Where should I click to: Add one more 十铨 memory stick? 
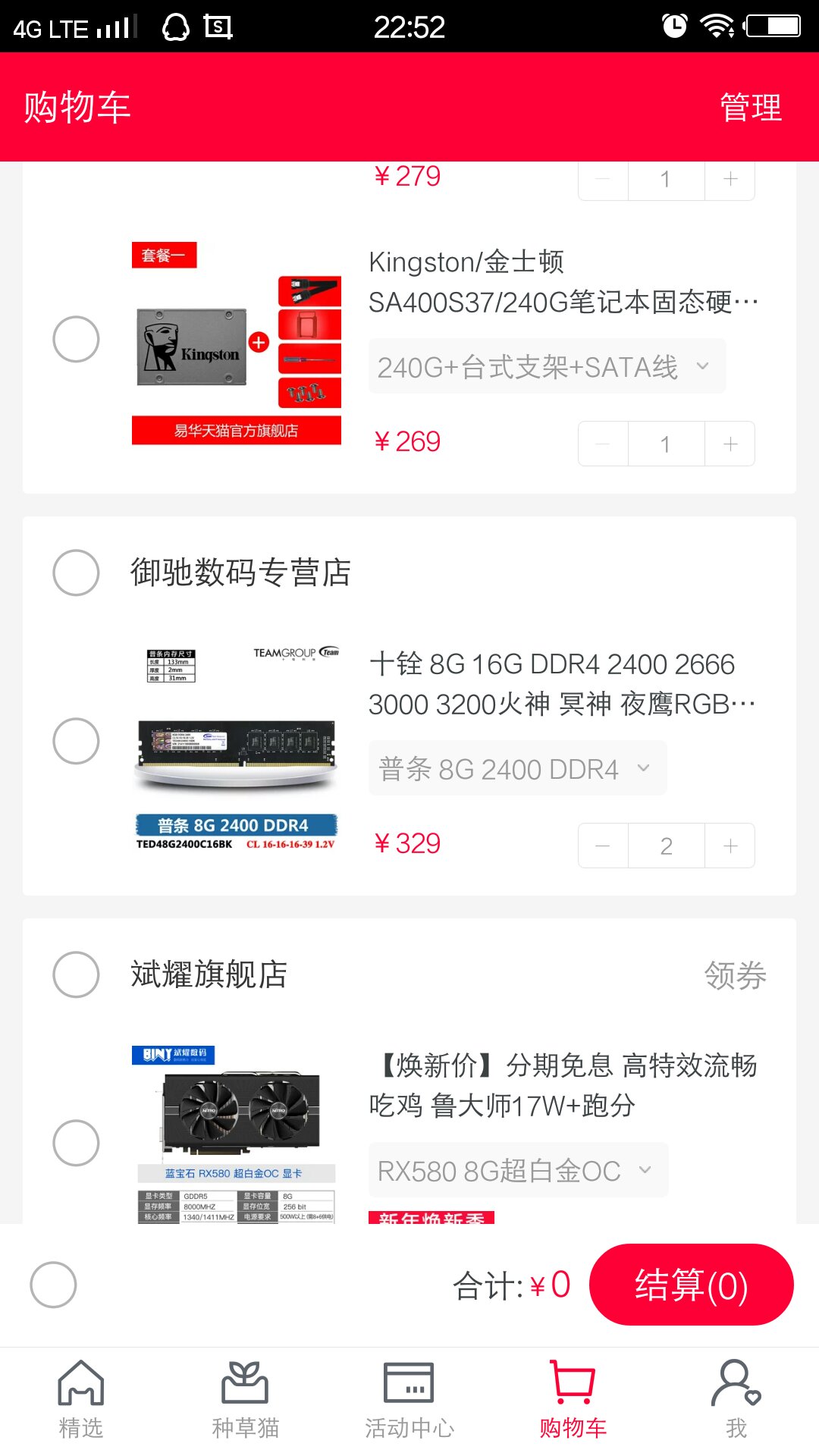click(x=730, y=846)
